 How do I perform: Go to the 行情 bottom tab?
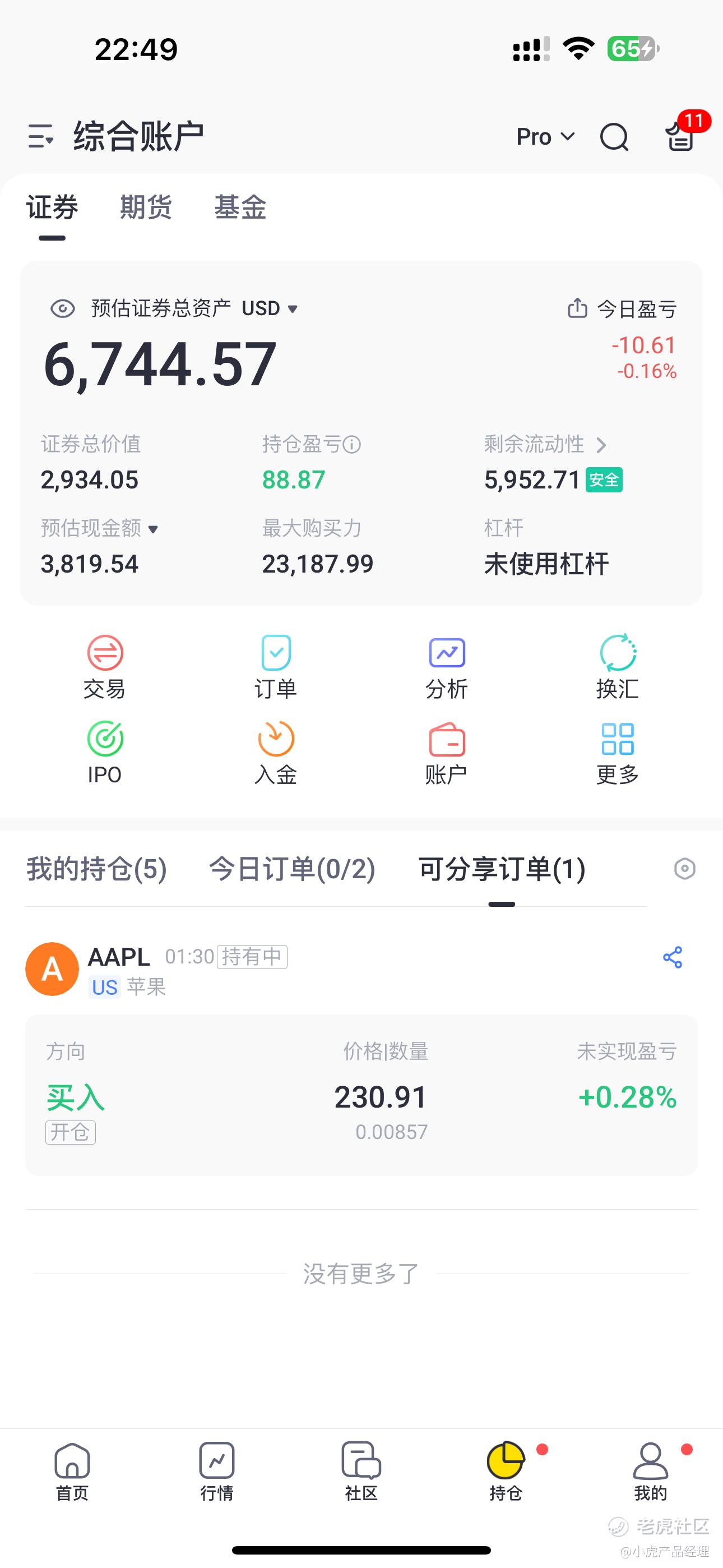[217, 1471]
